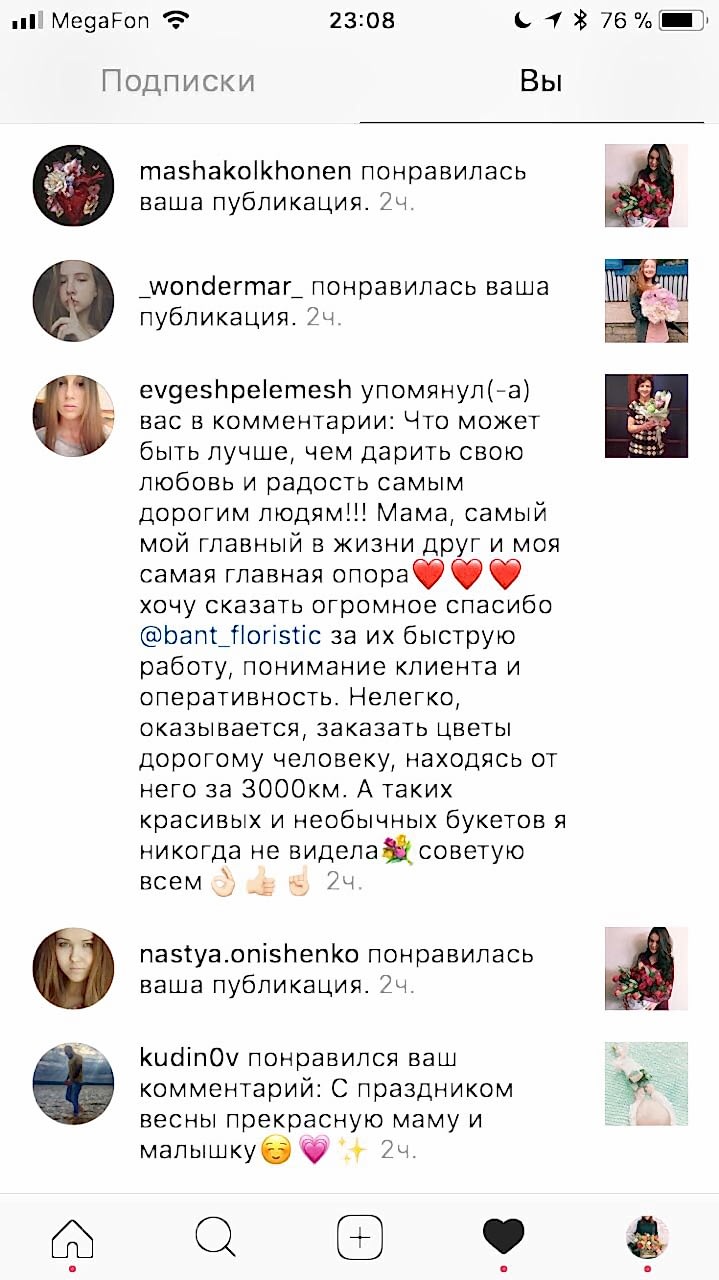Open the post where evgeshpelemesh mentioned you
Screen dimensions: 719x1280
[x=646, y=416]
